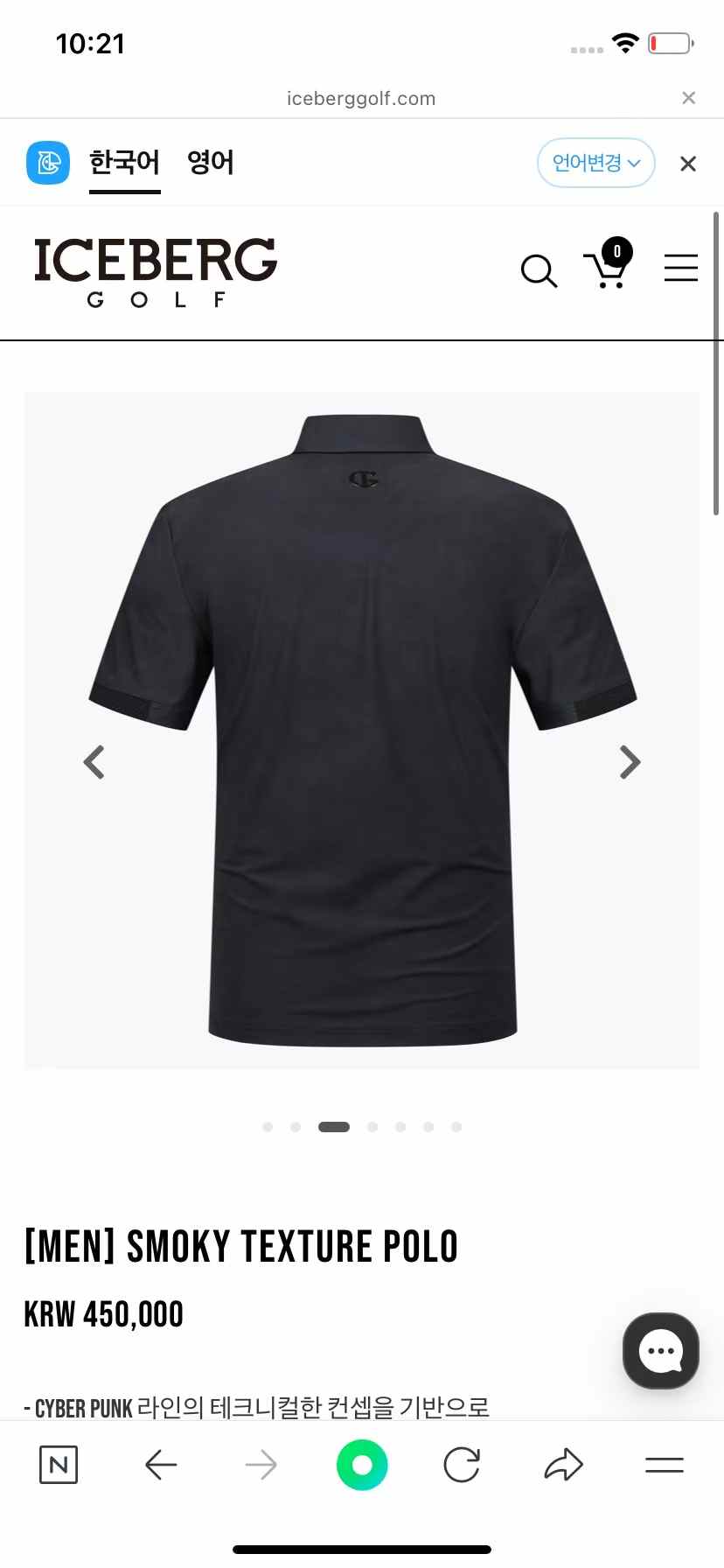Go back to the previous page
Screen dimensions: 724x1568
click(161, 1465)
